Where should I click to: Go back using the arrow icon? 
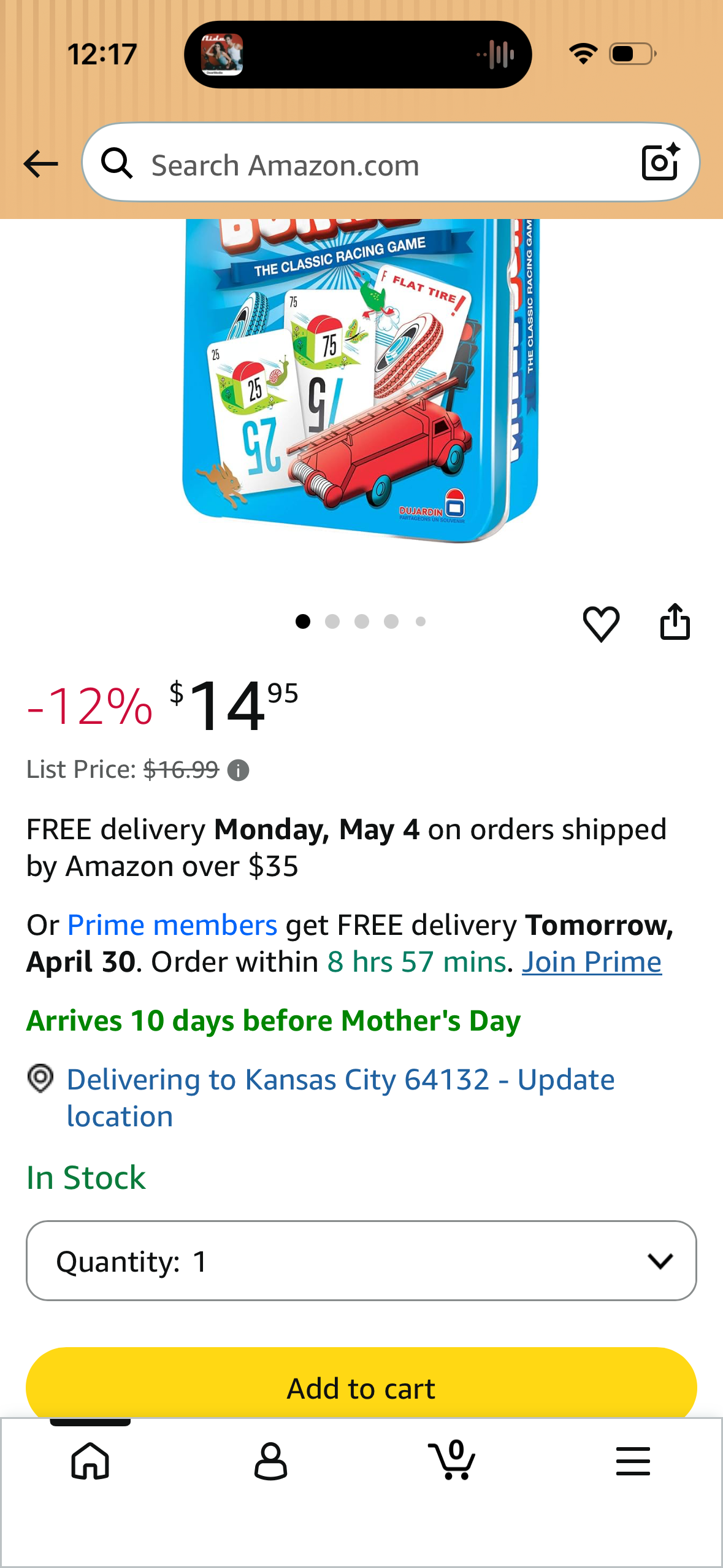point(40,164)
